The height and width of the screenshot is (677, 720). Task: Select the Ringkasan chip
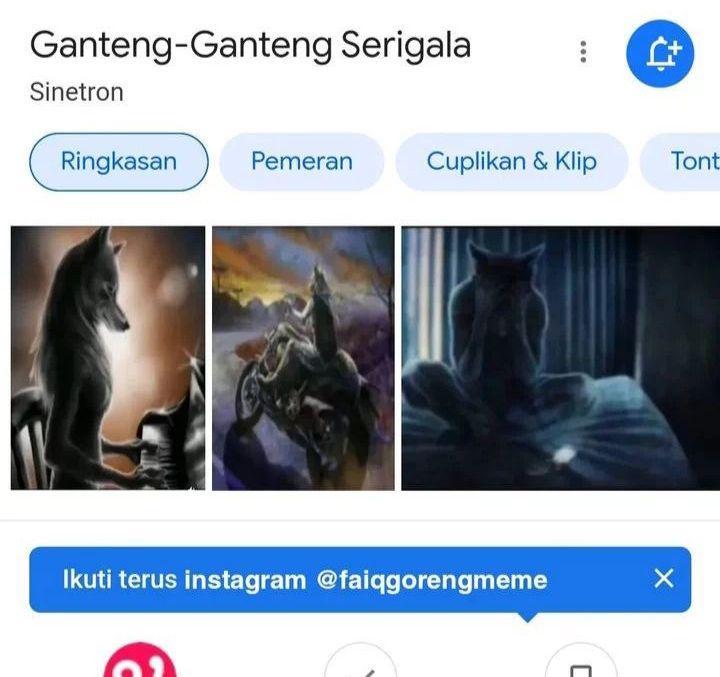pos(119,162)
